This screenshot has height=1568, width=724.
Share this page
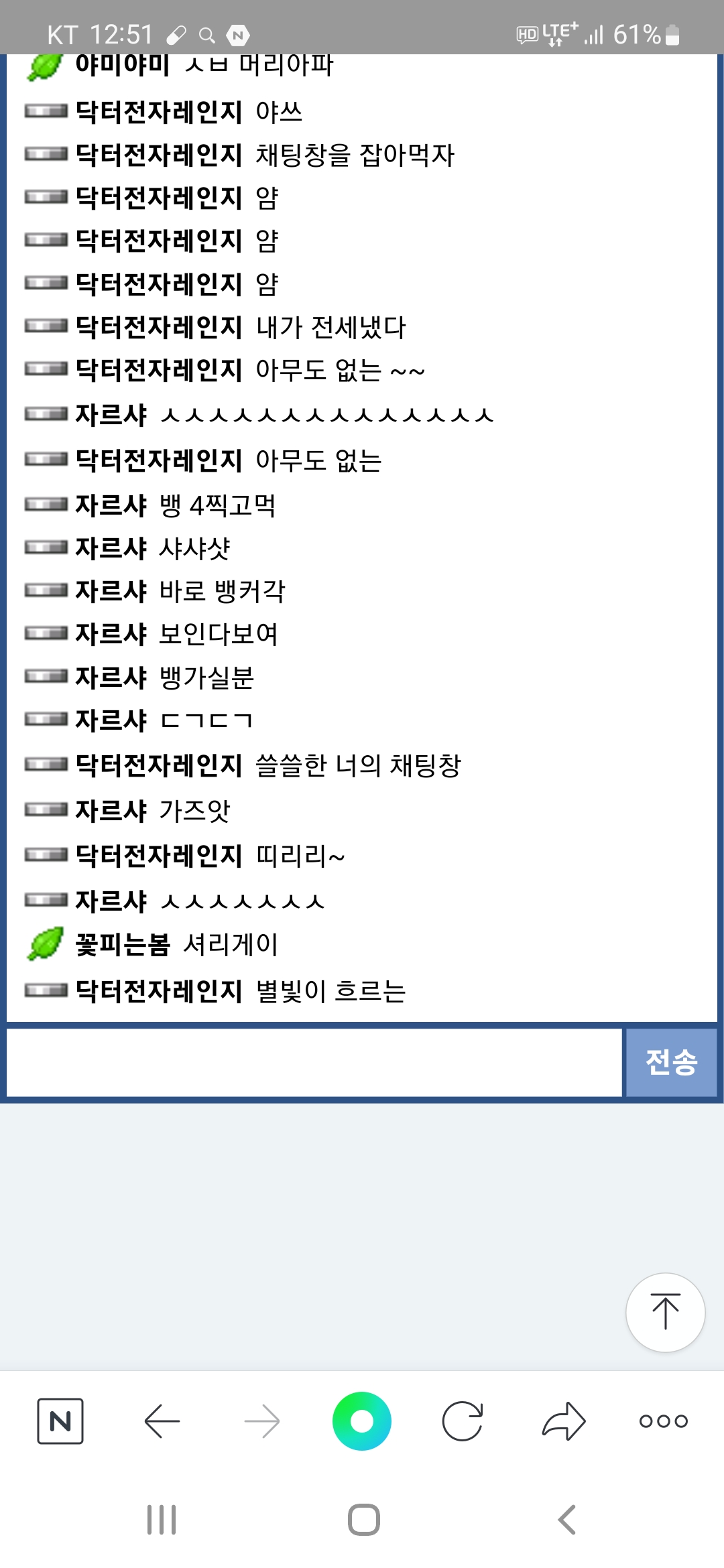pos(564,1421)
